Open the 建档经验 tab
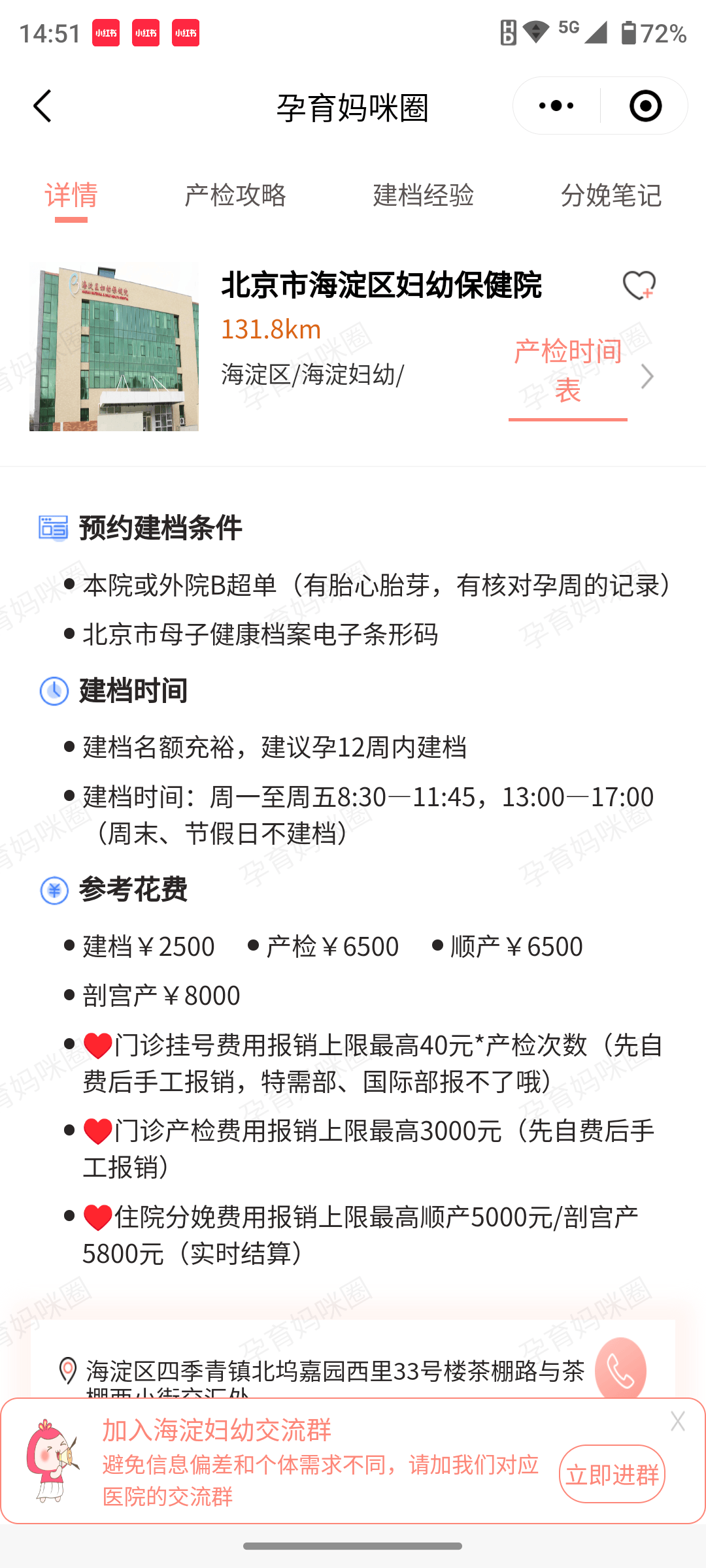This screenshot has width=706, height=1568. click(x=423, y=195)
